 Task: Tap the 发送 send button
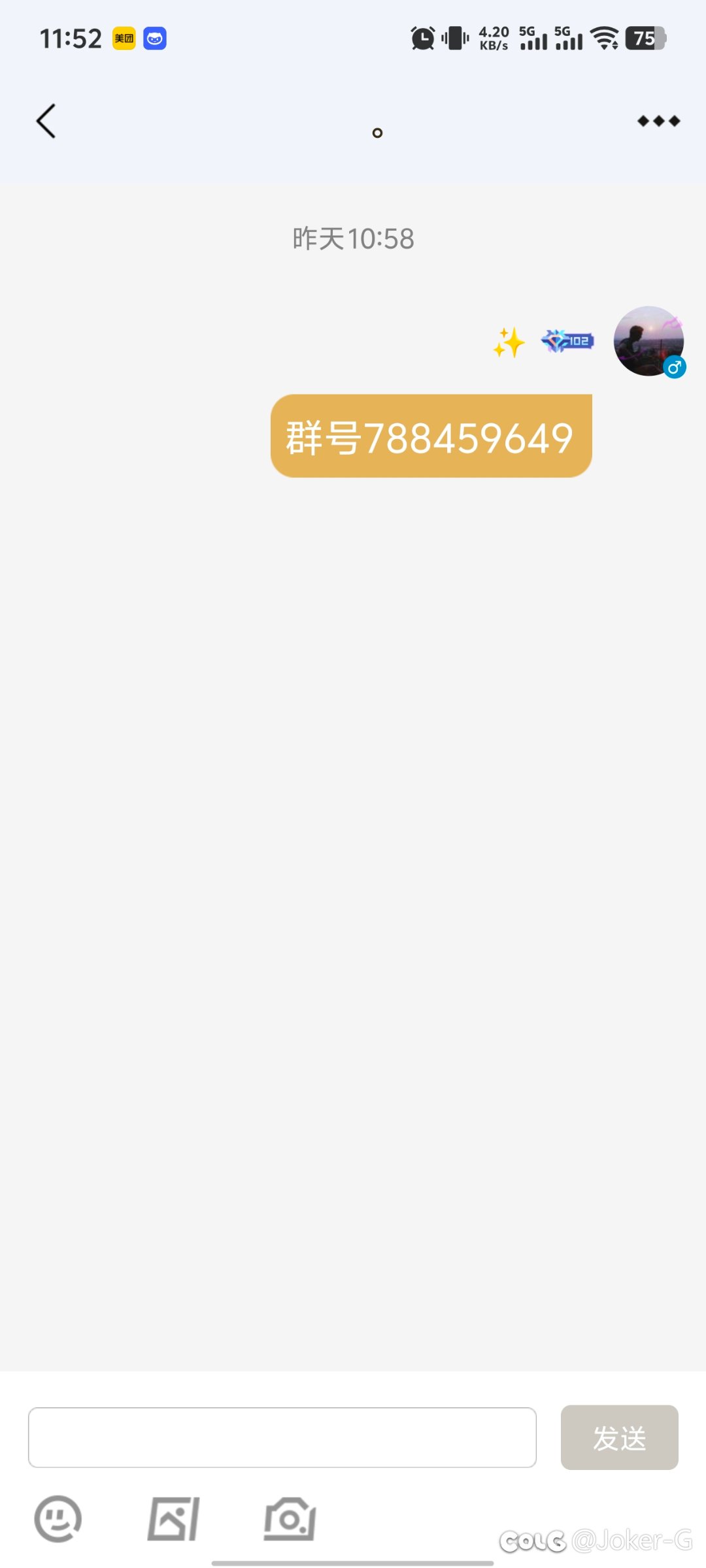tap(619, 1437)
